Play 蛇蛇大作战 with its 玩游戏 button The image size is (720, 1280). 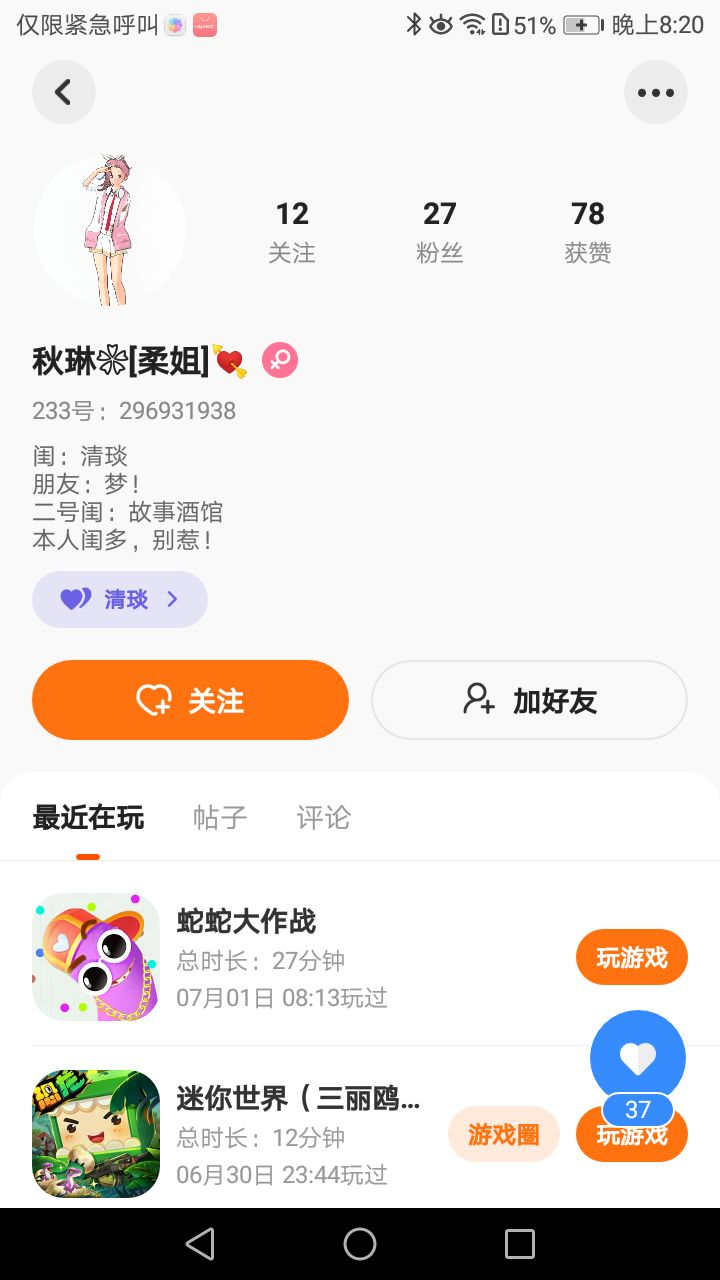[631, 957]
